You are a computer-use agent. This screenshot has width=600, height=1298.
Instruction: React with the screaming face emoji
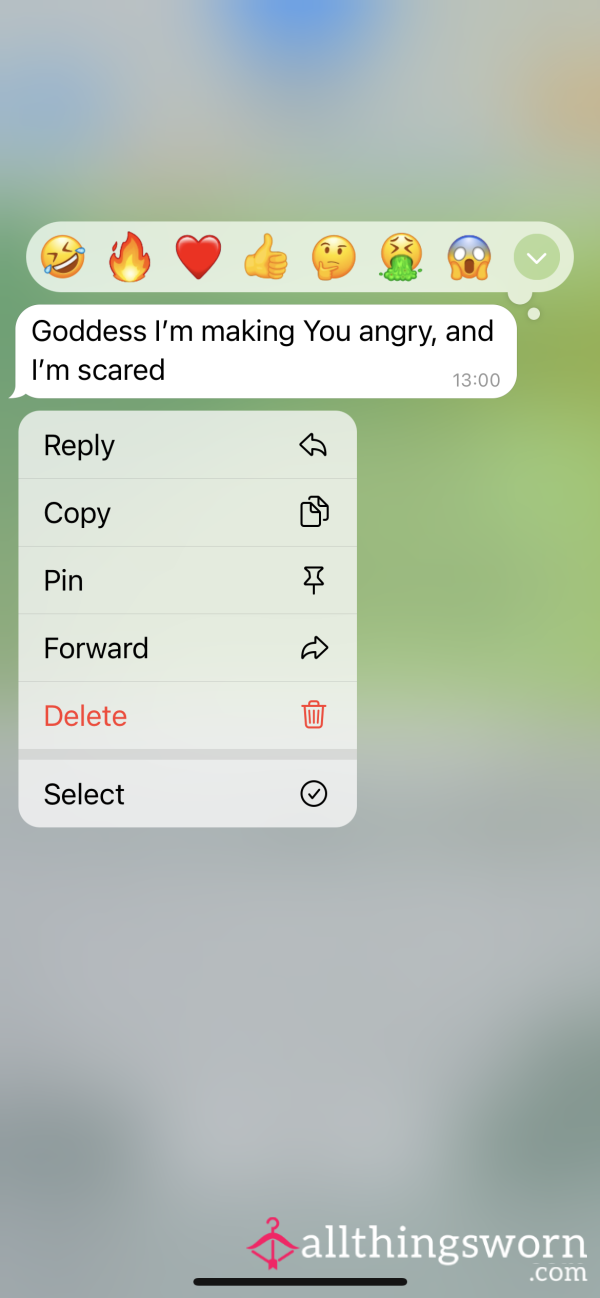pos(469,258)
